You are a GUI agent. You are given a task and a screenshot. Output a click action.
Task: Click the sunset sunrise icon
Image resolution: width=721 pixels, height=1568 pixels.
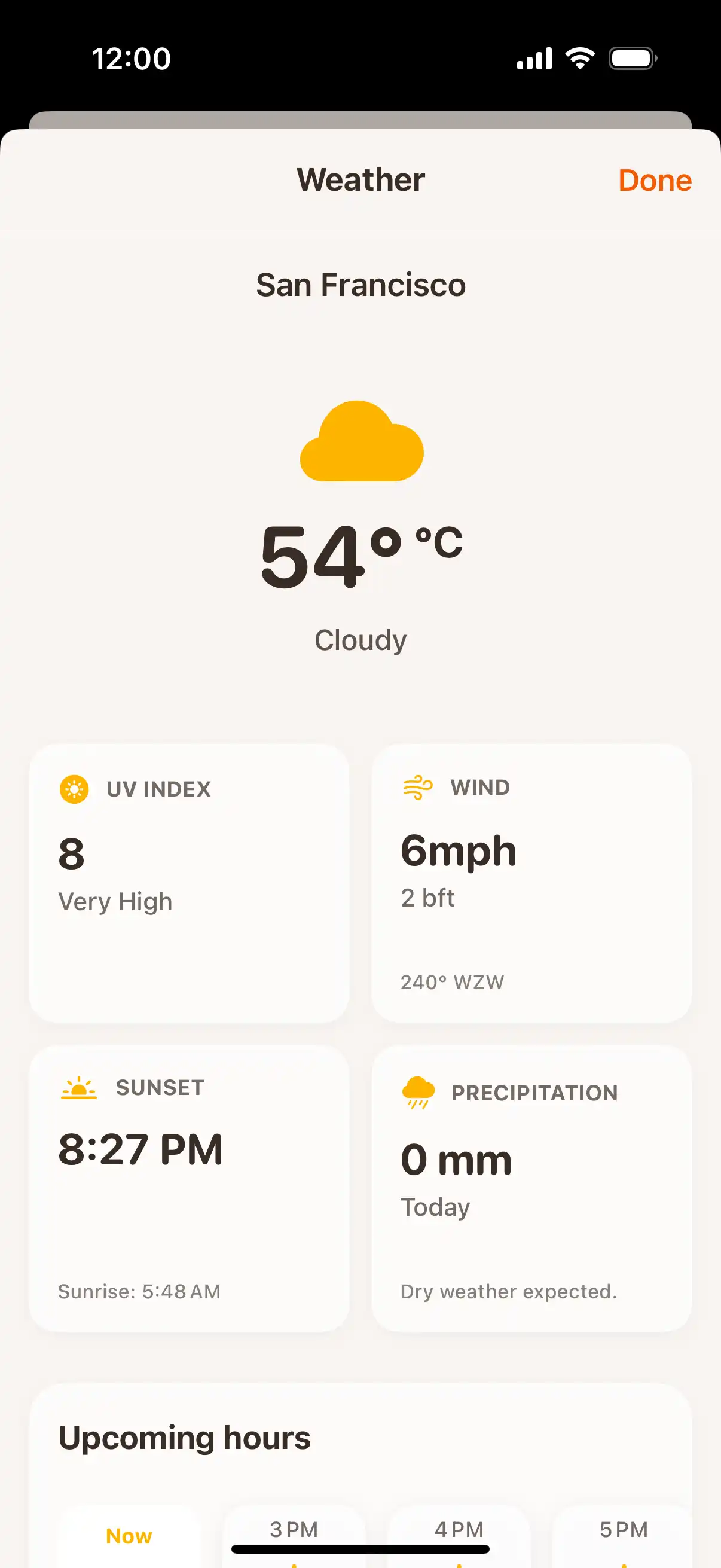point(79,1088)
